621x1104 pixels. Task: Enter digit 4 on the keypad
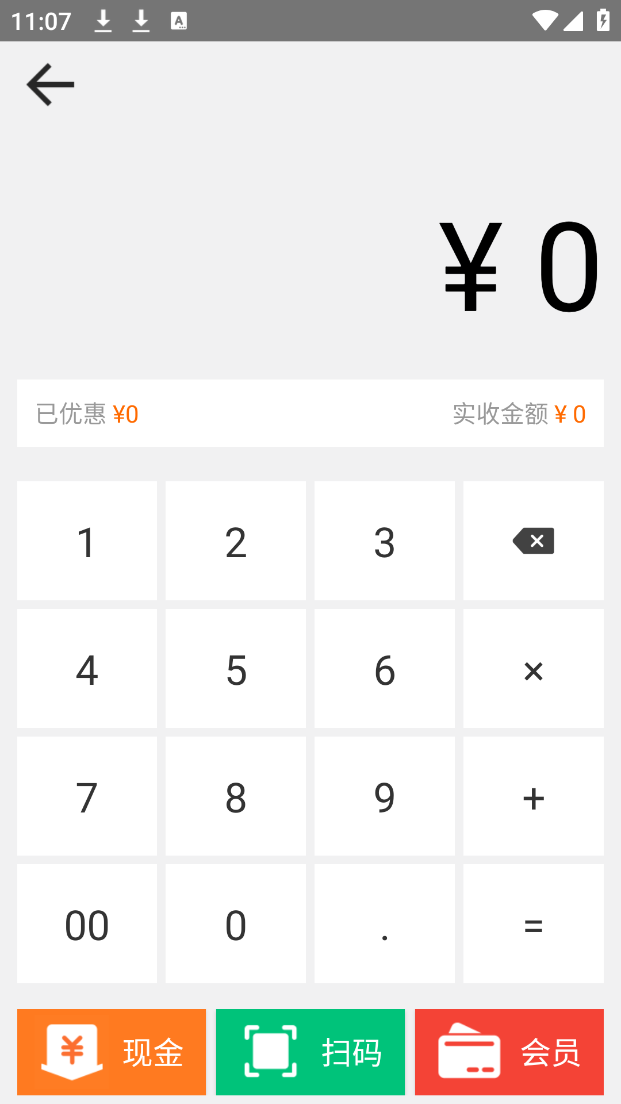[x=87, y=669]
